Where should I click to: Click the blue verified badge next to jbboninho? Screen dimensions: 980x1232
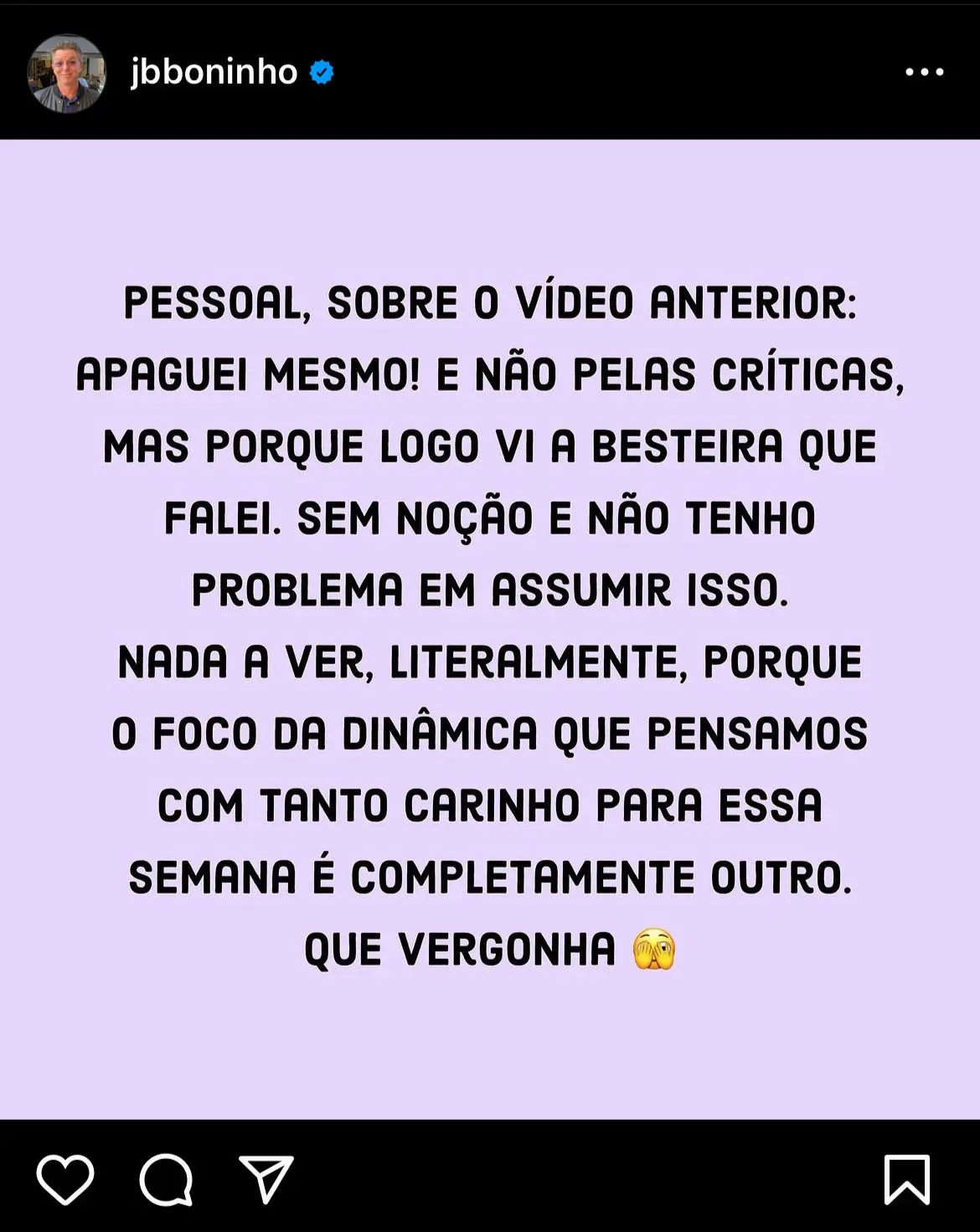322,74
